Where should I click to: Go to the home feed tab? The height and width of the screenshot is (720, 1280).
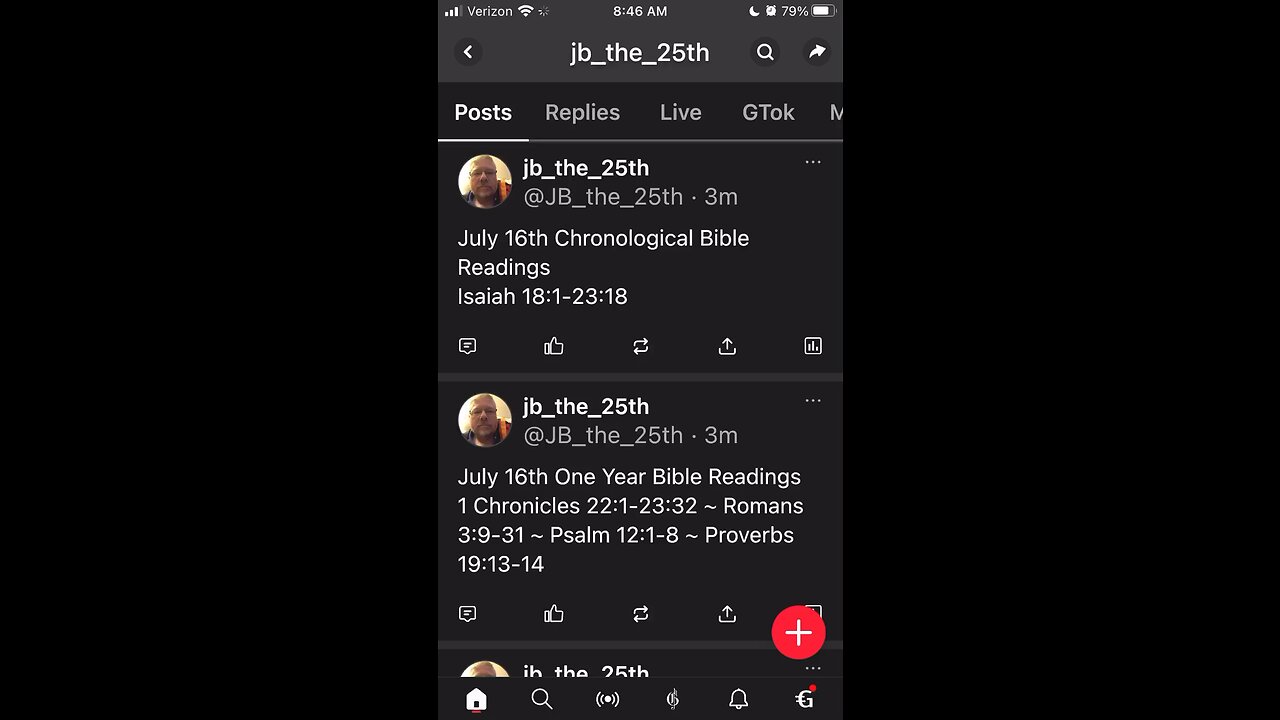476,699
